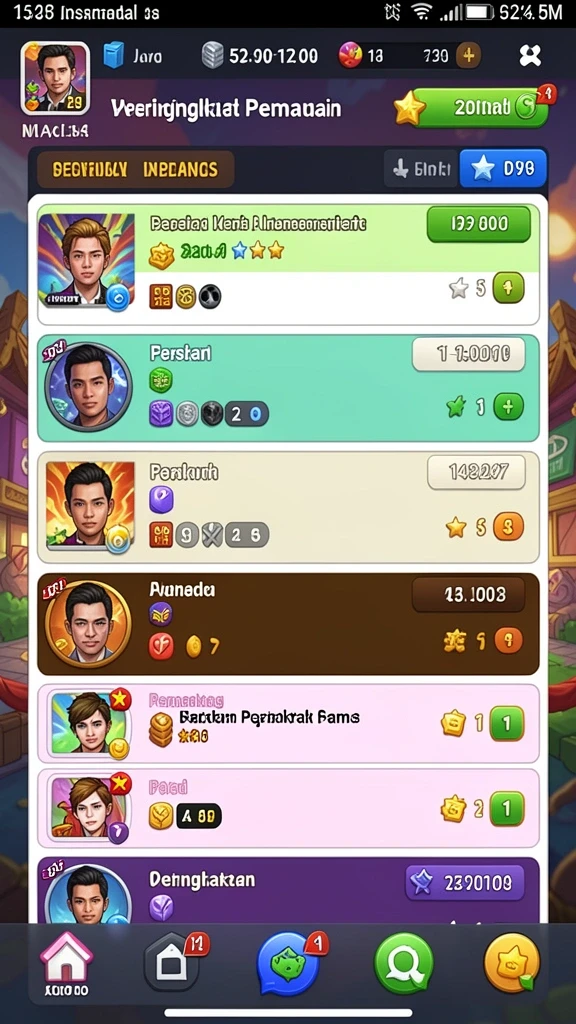The width and height of the screenshot is (576, 1024).
Task: Tap green plus in Perstarl row
Action: tap(508, 407)
